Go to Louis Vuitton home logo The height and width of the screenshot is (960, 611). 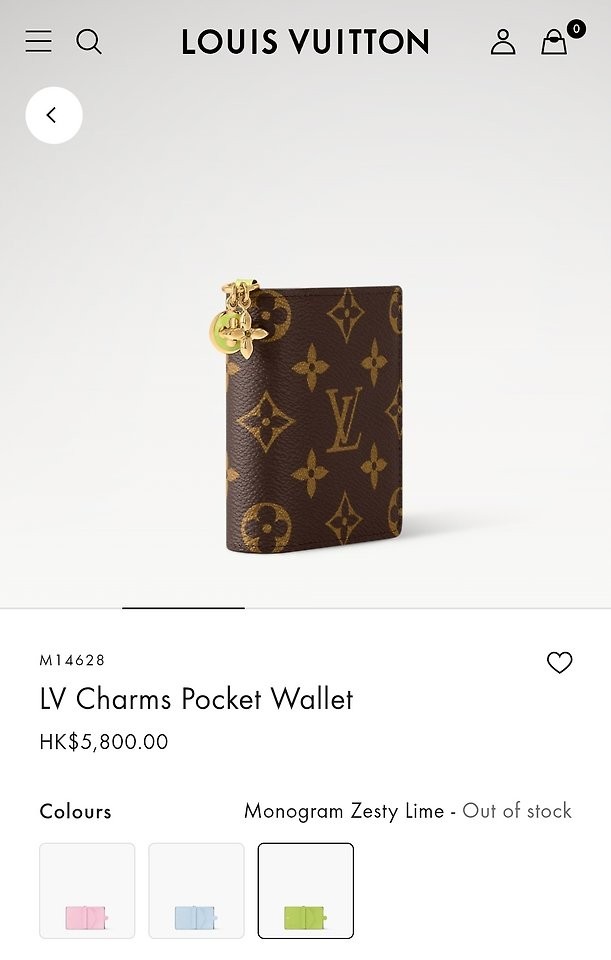305,41
